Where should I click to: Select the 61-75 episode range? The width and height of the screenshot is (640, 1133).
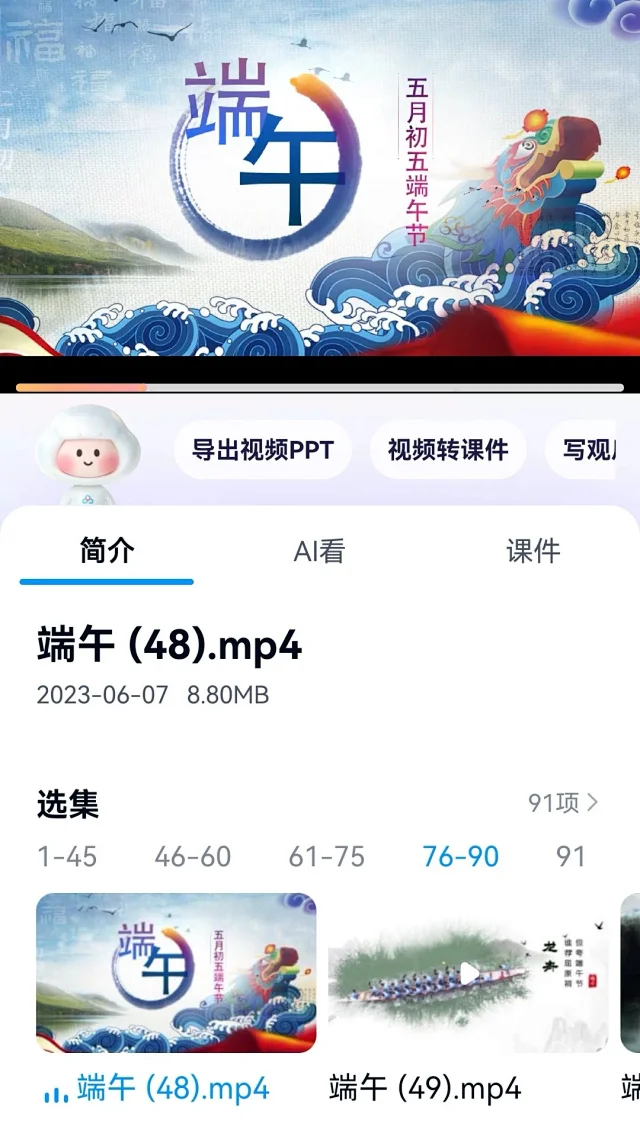click(x=326, y=857)
